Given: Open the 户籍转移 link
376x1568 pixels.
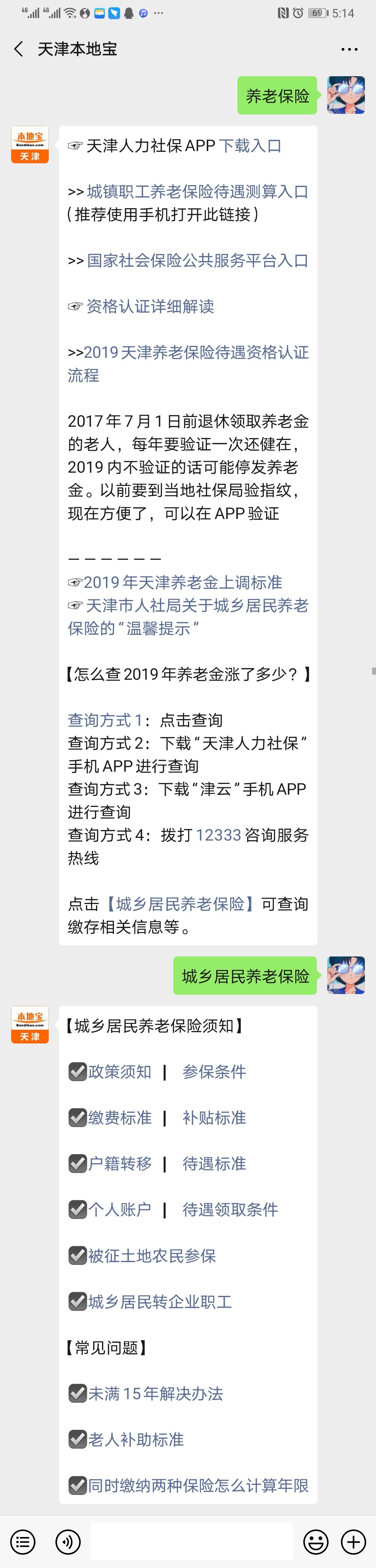Looking at the screenshot, I should 119,1164.
